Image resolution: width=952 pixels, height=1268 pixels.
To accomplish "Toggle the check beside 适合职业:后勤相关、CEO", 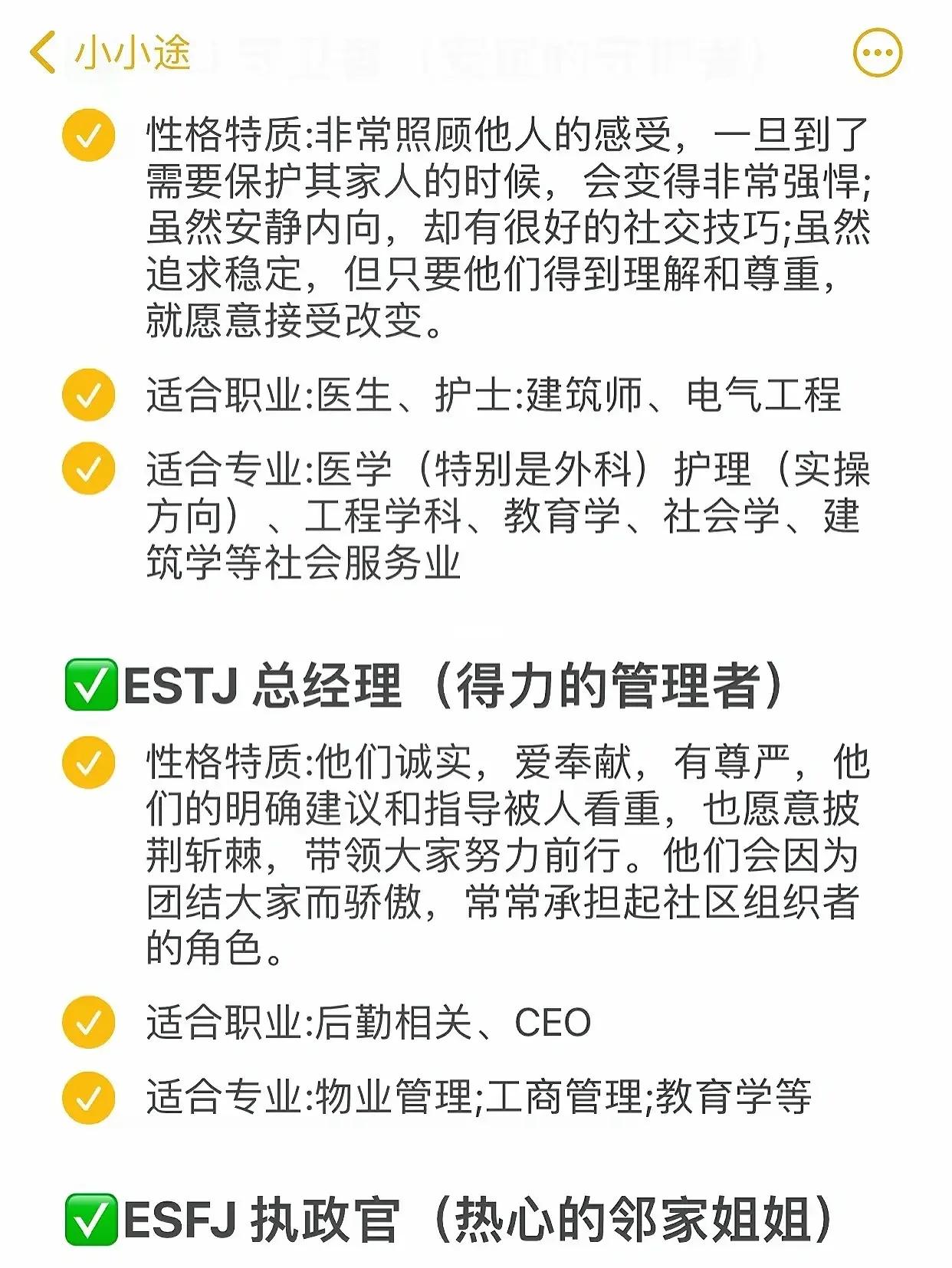I will click(90, 1023).
